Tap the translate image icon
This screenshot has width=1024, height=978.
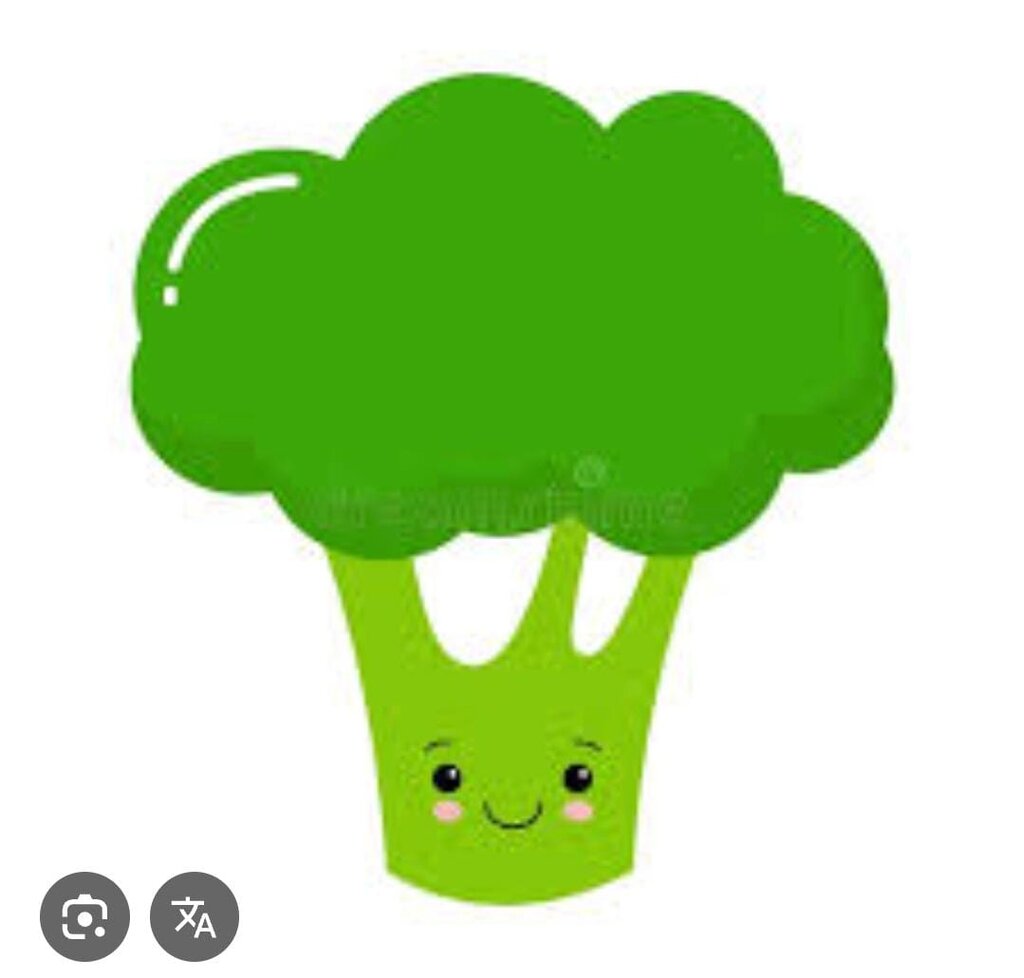[x=195, y=916]
